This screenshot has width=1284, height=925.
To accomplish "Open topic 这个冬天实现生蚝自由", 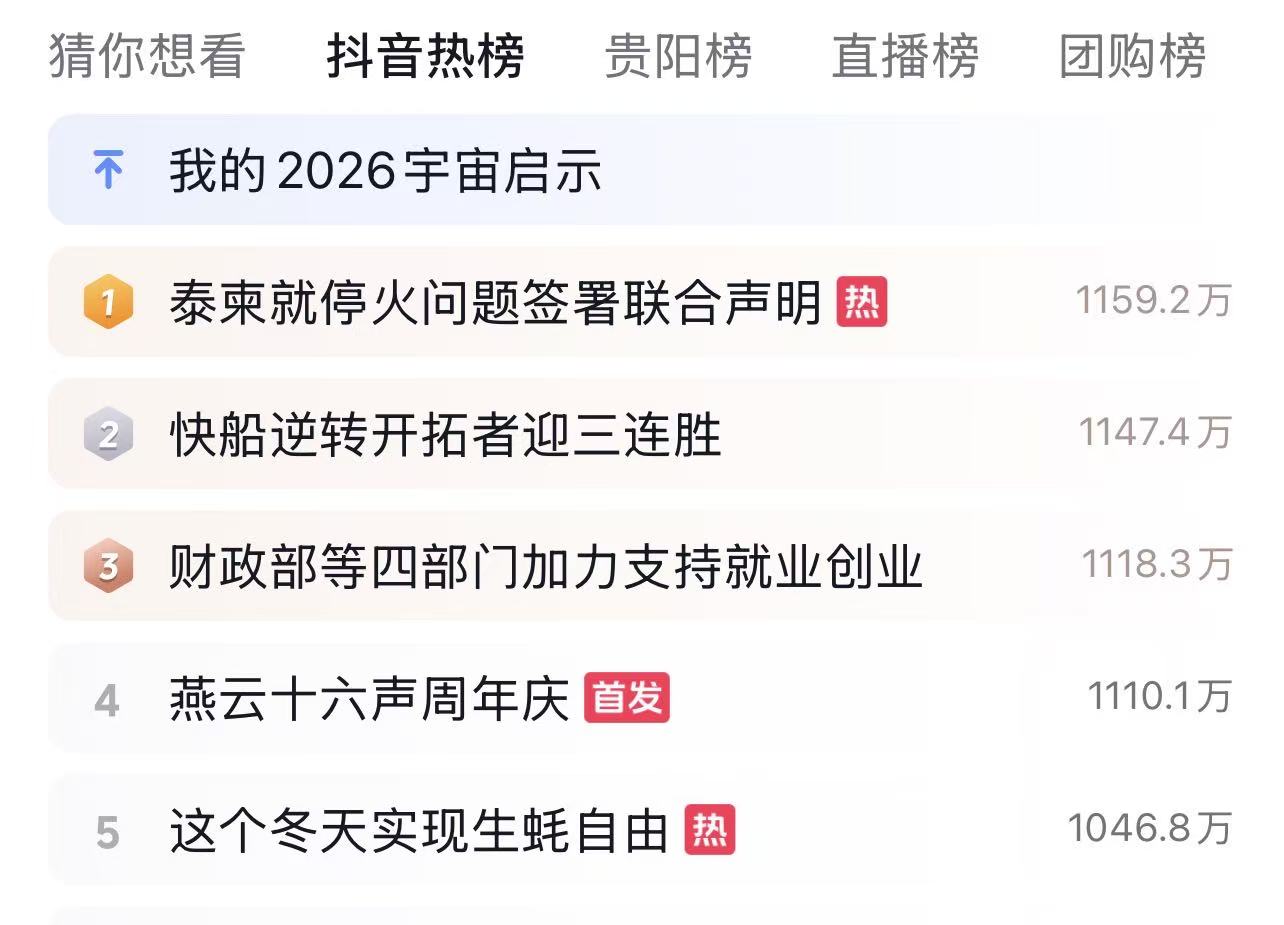I will (420, 831).
